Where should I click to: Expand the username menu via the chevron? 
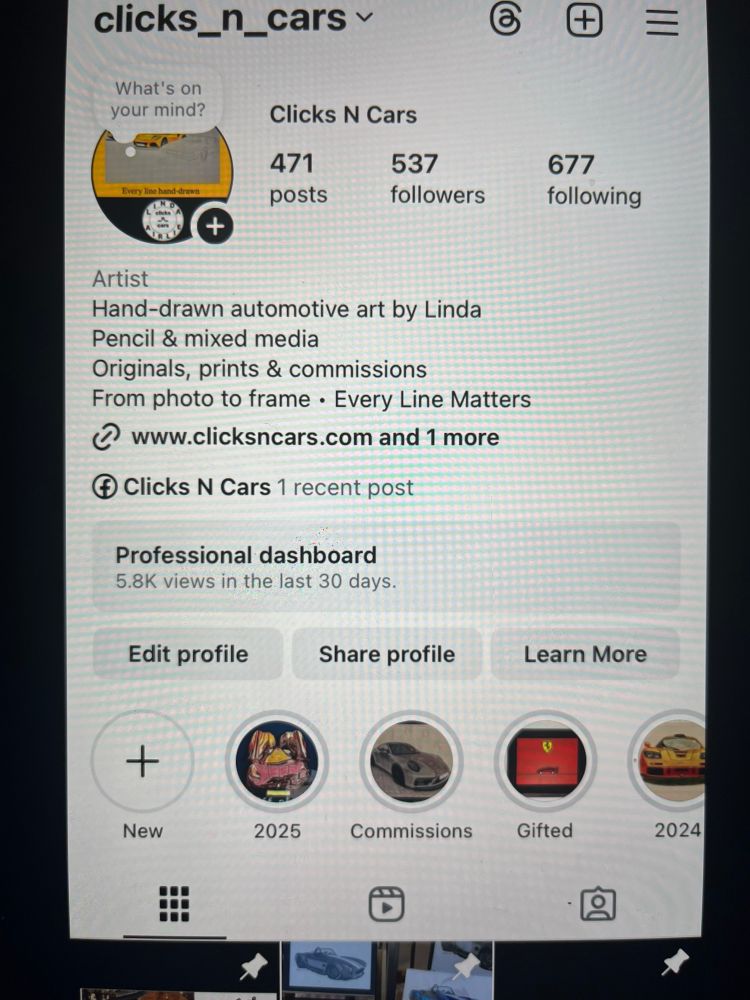tap(362, 18)
